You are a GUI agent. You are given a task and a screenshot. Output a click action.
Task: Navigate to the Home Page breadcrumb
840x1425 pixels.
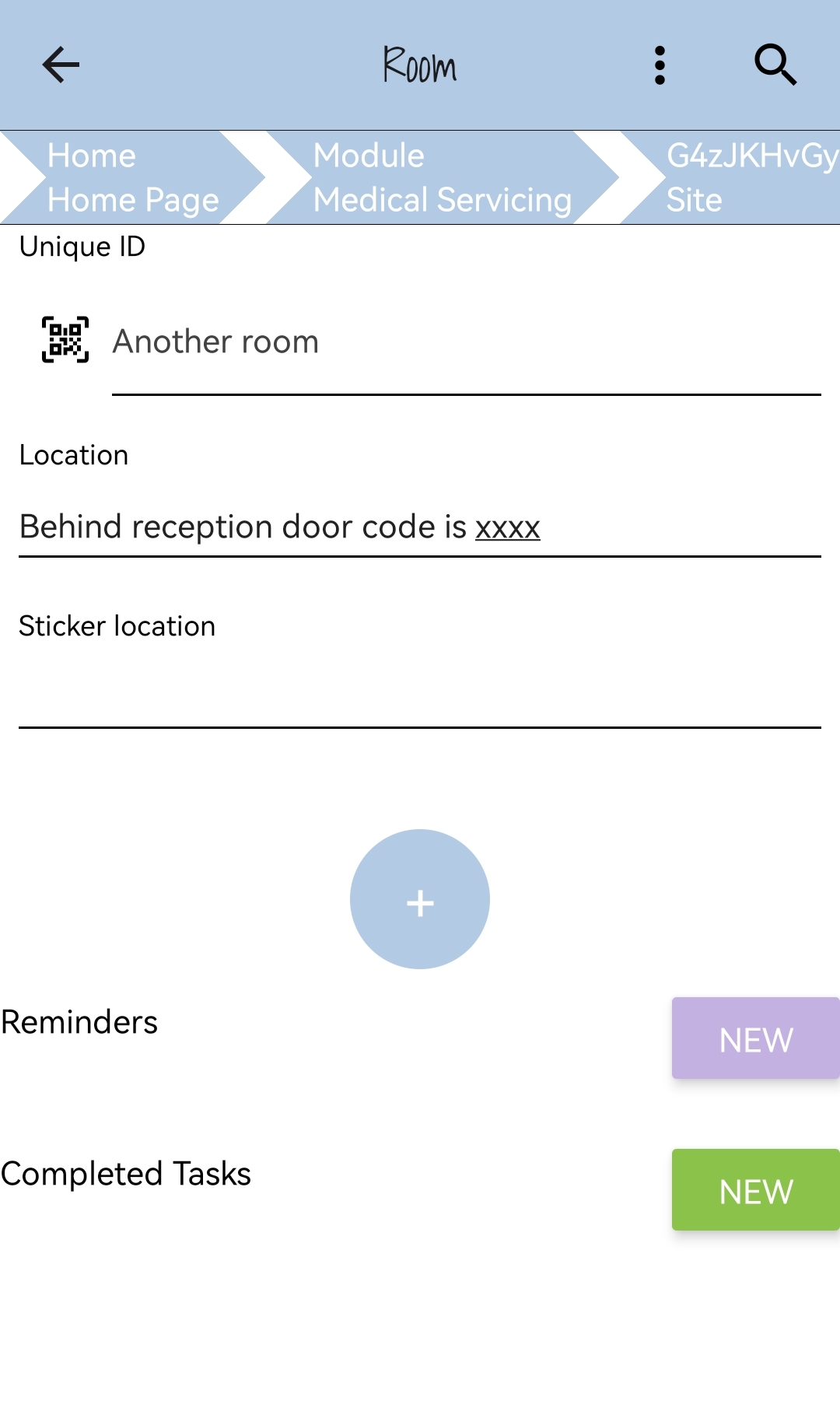(x=132, y=178)
